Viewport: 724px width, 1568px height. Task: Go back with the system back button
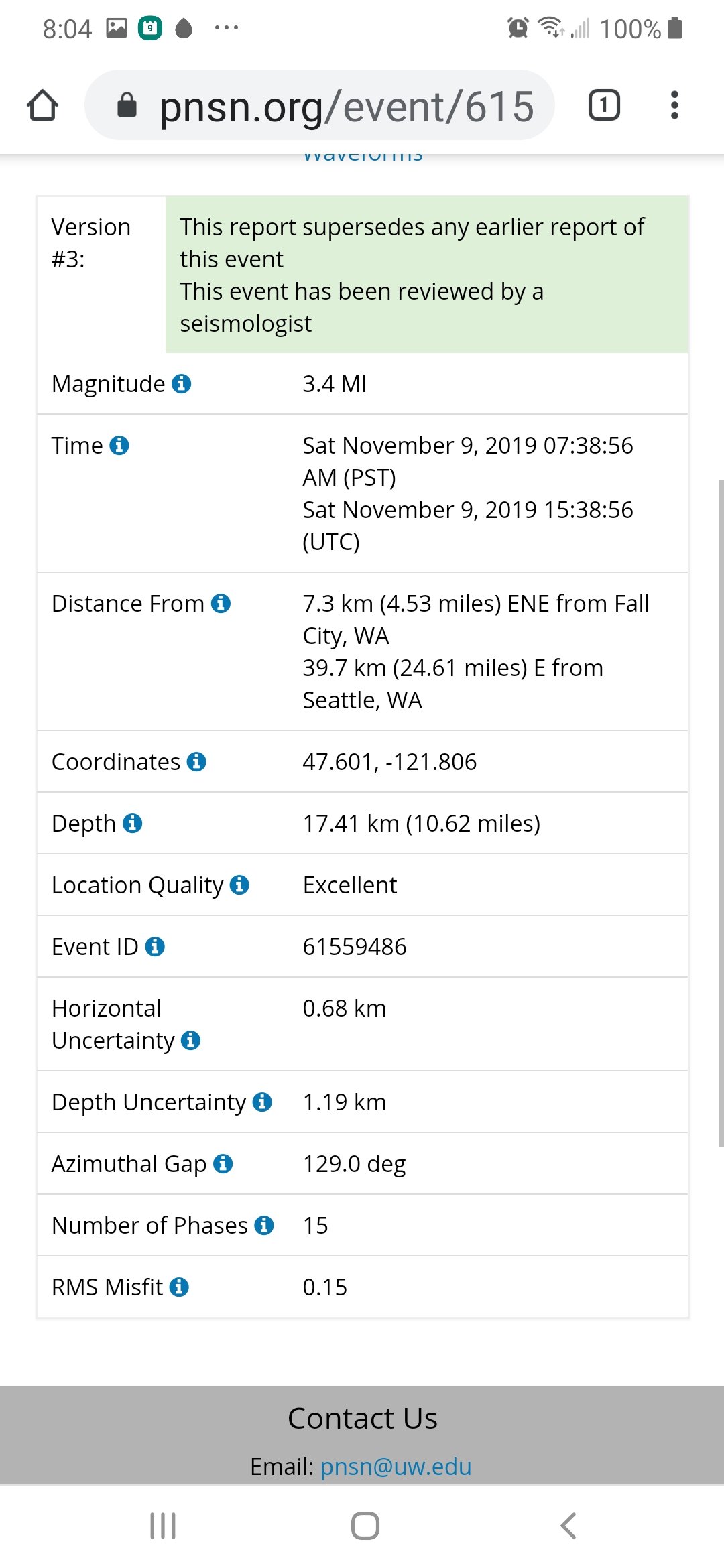click(x=568, y=1526)
